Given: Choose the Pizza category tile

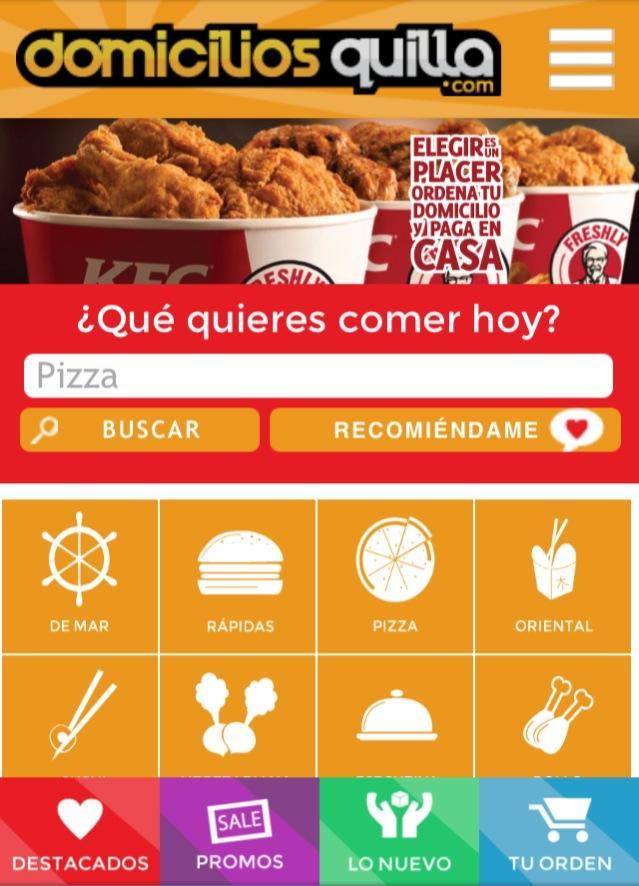Looking at the screenshot, I should [x=395, y=576].
